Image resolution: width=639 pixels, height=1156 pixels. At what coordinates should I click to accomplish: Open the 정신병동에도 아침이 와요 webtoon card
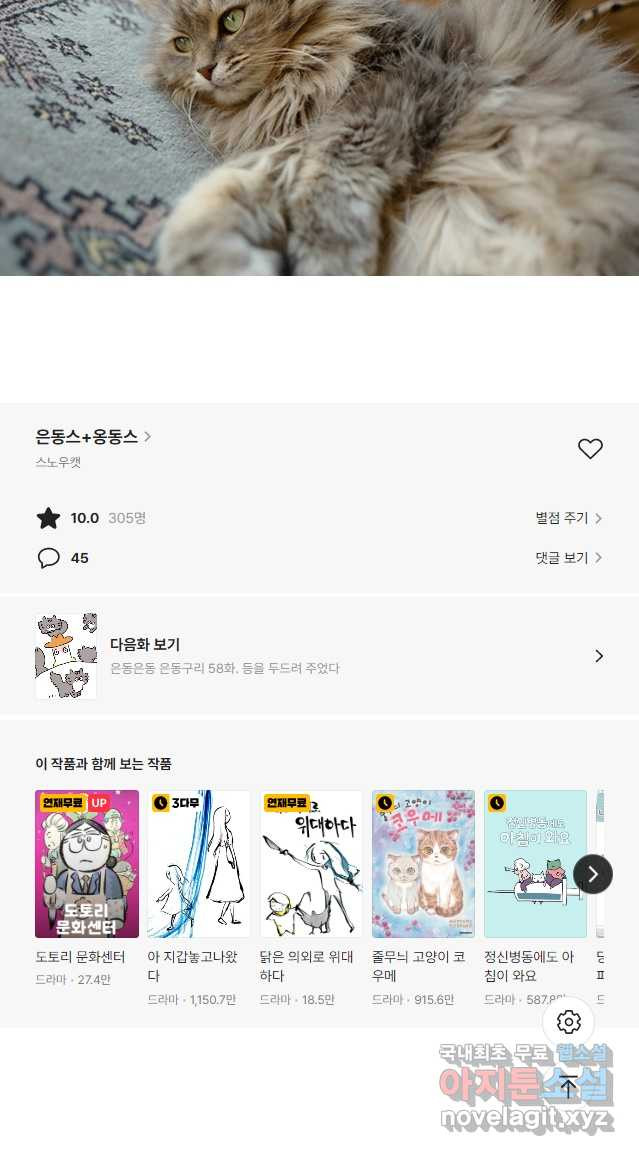(535, 864)
